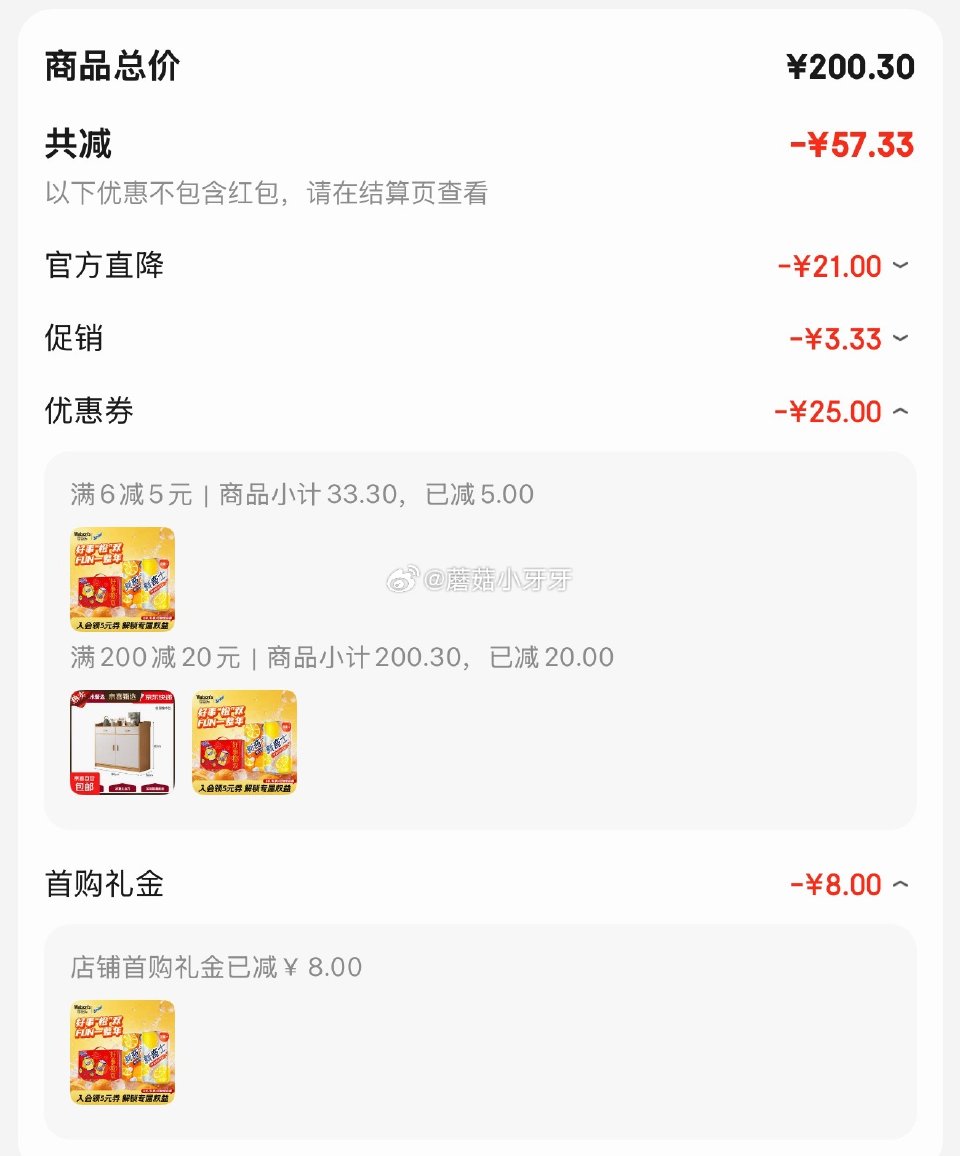This screenshot has width=960, height=1156.
Task: Select the cabinet product thumbnail under 满200减20元 coupon
Action: pyautogui.click(x=121, y=741)
